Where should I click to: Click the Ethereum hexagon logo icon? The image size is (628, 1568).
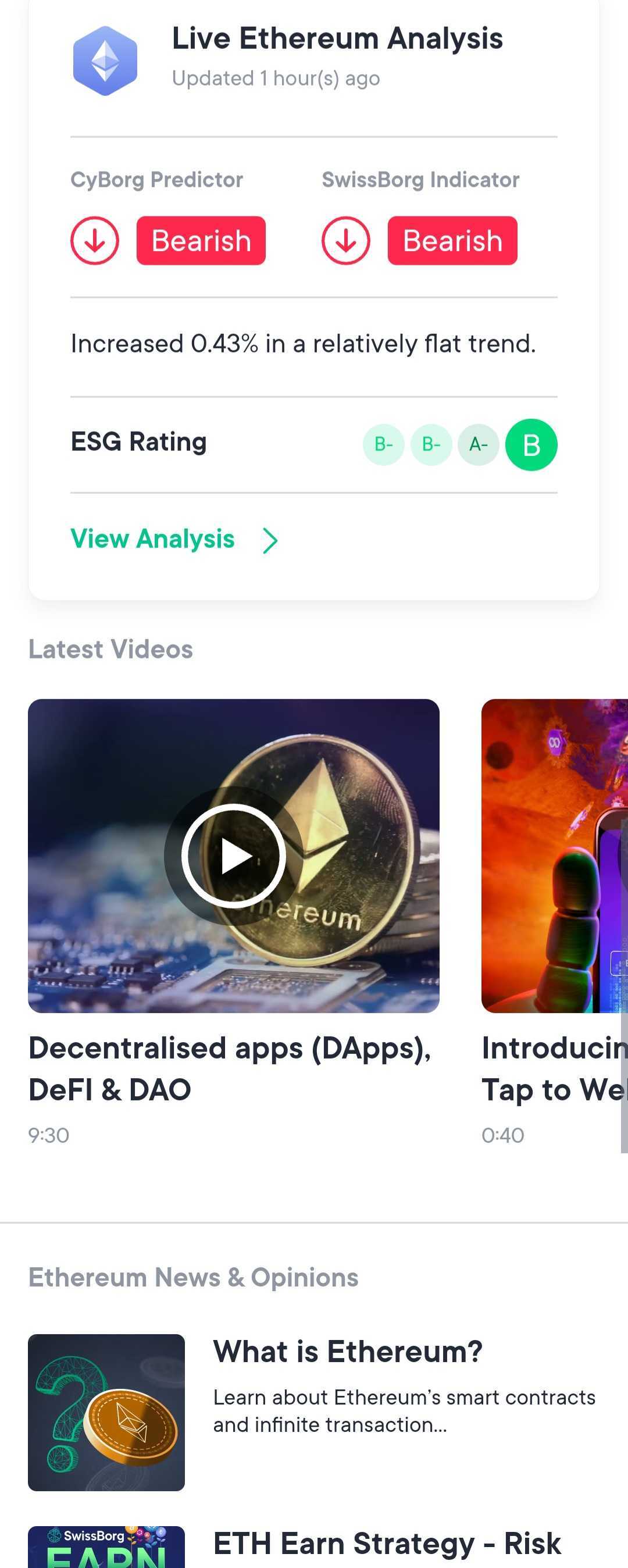pos(105,59)
